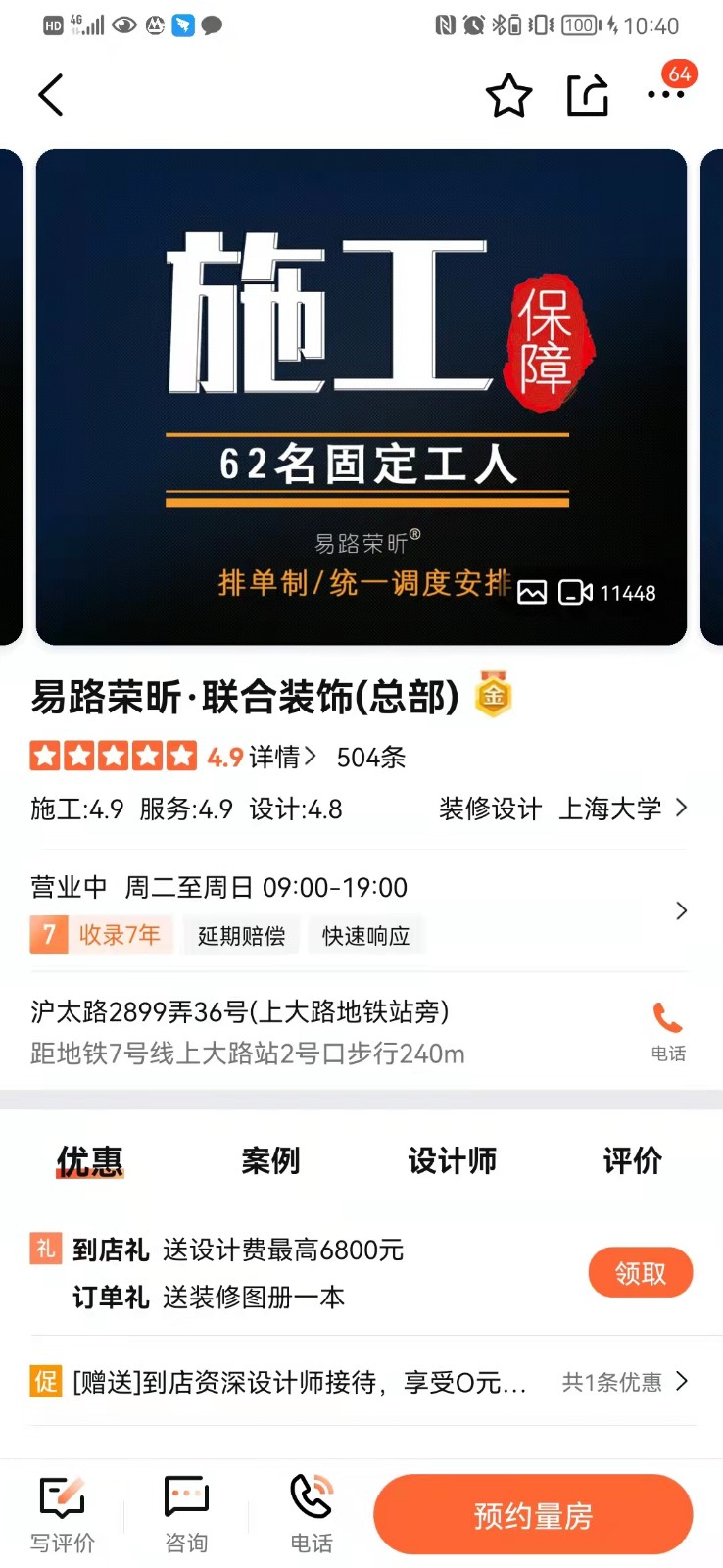Favorite this shop with the star icon
This screenshot has height=1568, width=723.
click(x=508, y=96)
